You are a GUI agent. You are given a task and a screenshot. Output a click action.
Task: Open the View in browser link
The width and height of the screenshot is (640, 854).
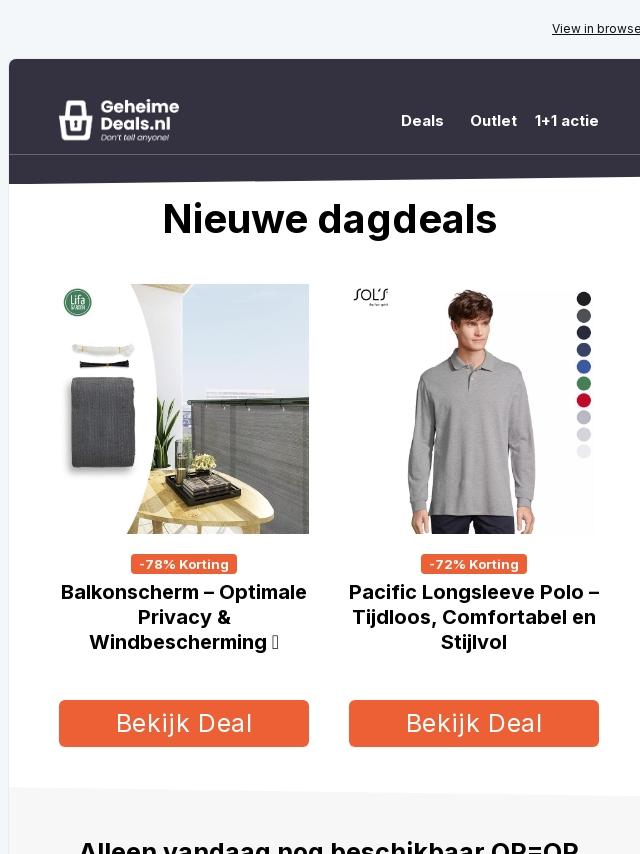(x=596, y=28)
